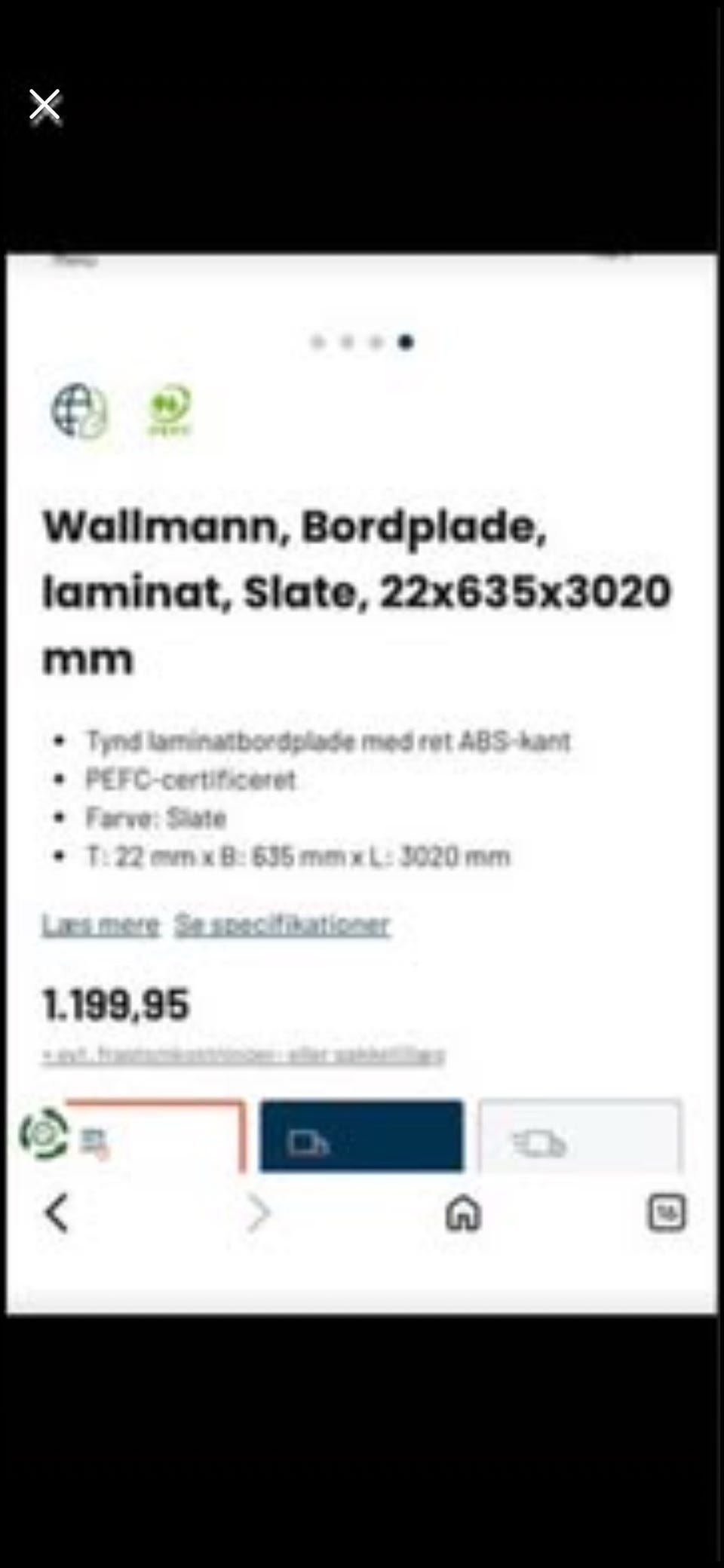Expand the freight cost details text
Screen dimensions: 724x1568
(x=241, y=1055)
